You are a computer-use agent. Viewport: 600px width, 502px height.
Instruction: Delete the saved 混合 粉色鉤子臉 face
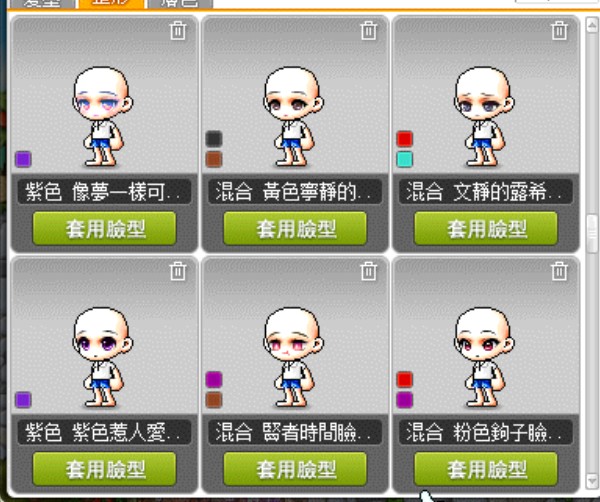pos(559,271)
